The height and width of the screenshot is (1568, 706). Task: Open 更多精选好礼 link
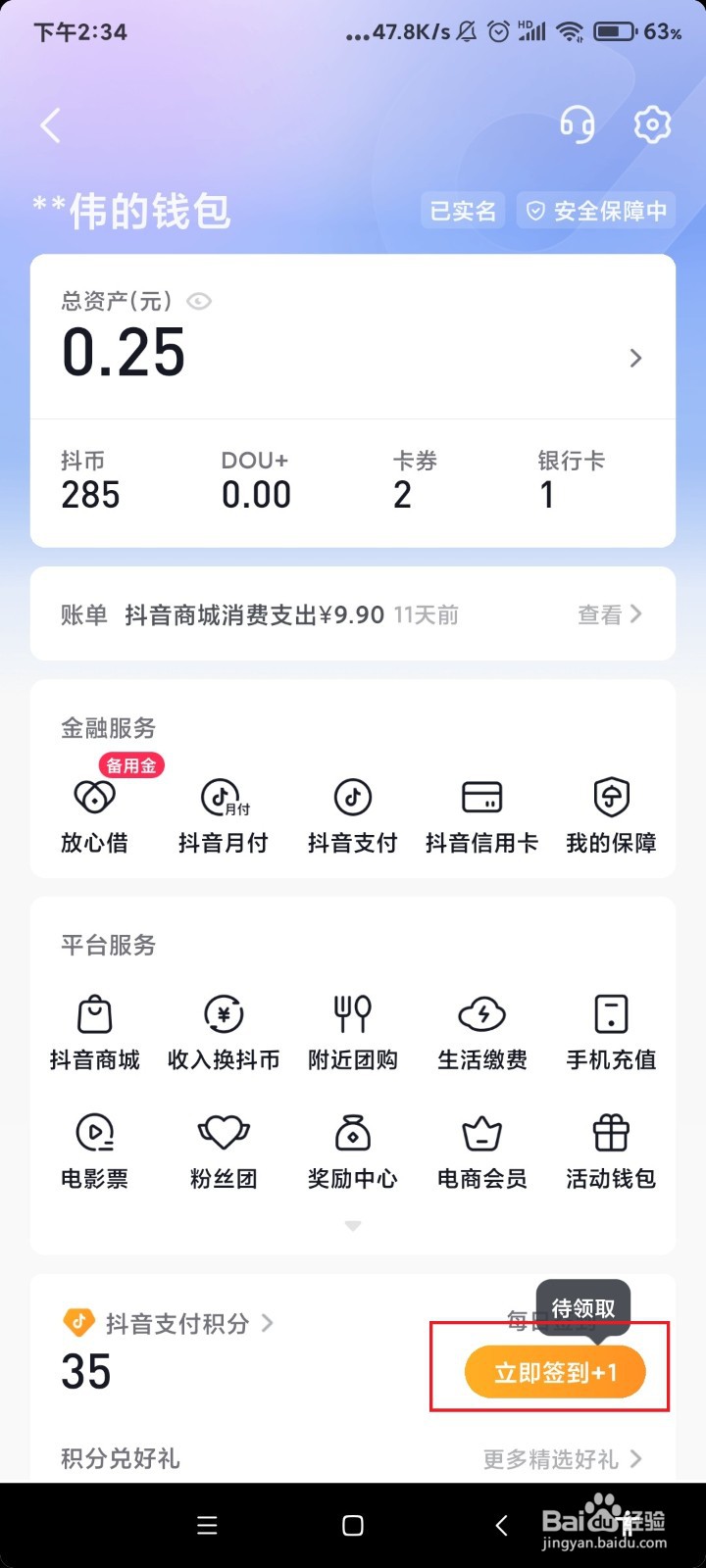click(x=563, y=1459)
